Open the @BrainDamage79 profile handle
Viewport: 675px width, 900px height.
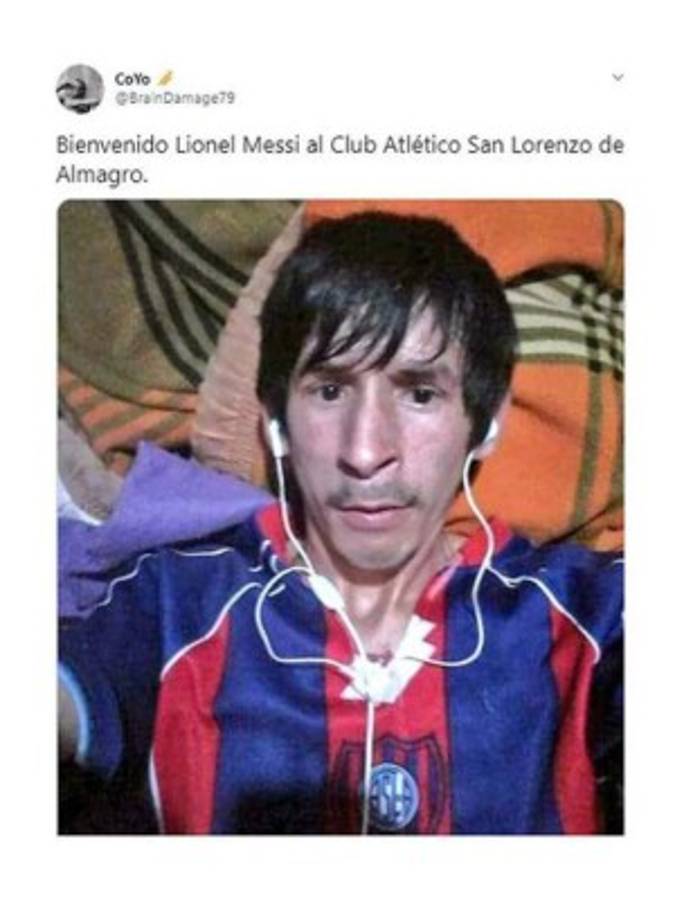tap(174, 98)
